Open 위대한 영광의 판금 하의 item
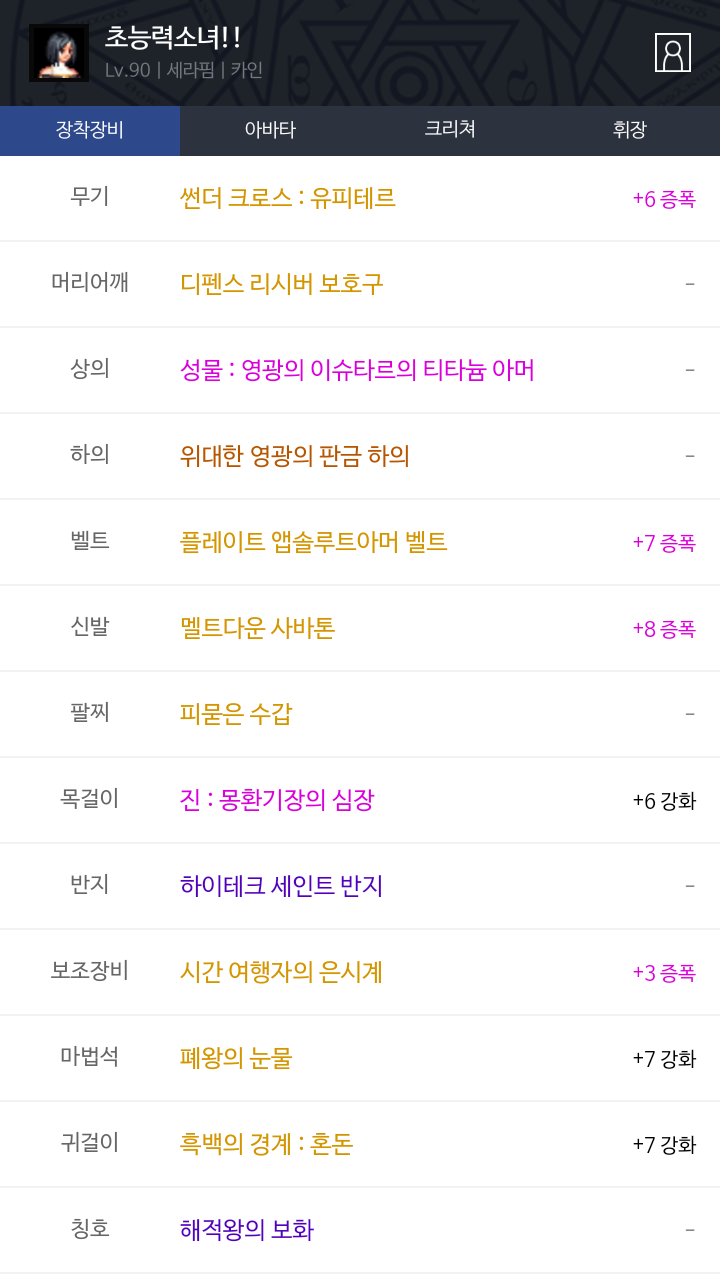Viewport: 720px width, 1280px height. [x=295, y=456]
